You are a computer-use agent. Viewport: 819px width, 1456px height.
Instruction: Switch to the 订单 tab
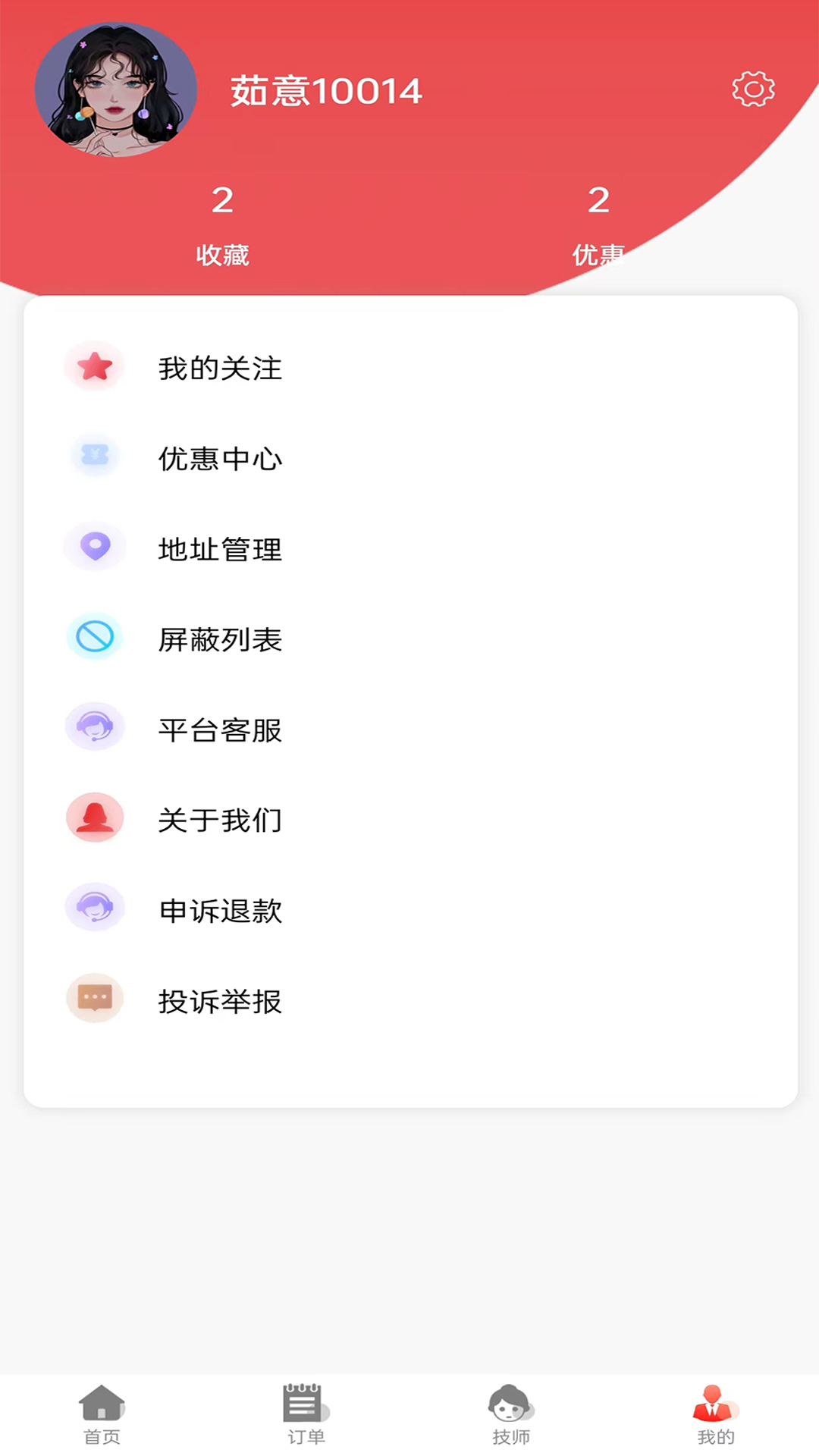306,1414
